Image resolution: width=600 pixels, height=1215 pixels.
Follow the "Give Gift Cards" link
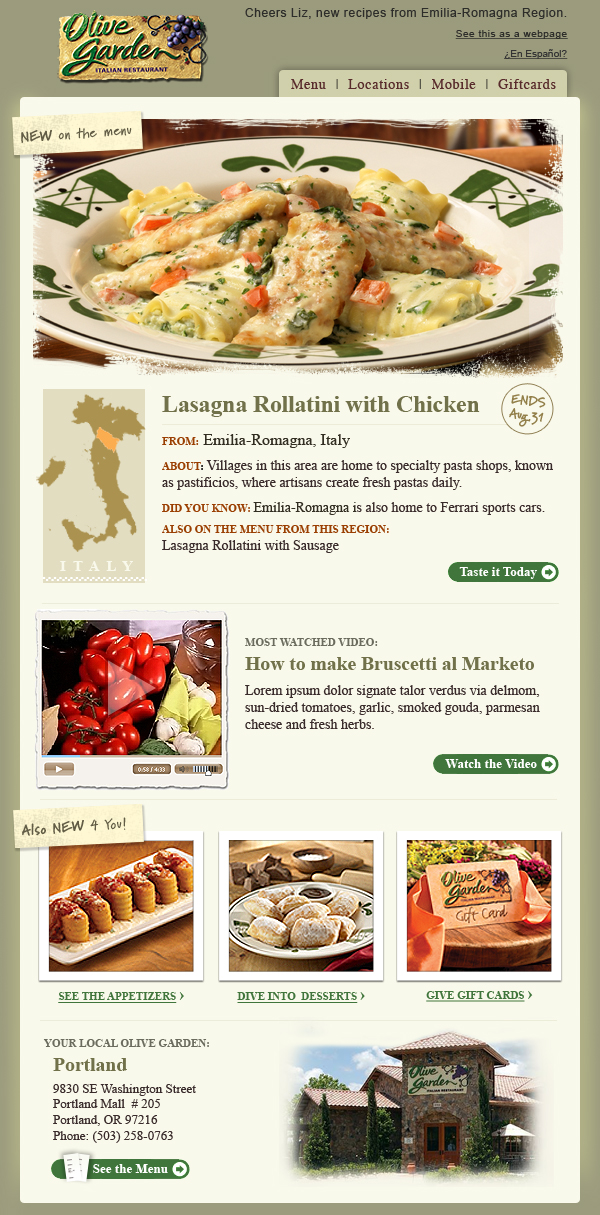pos(479,995)
